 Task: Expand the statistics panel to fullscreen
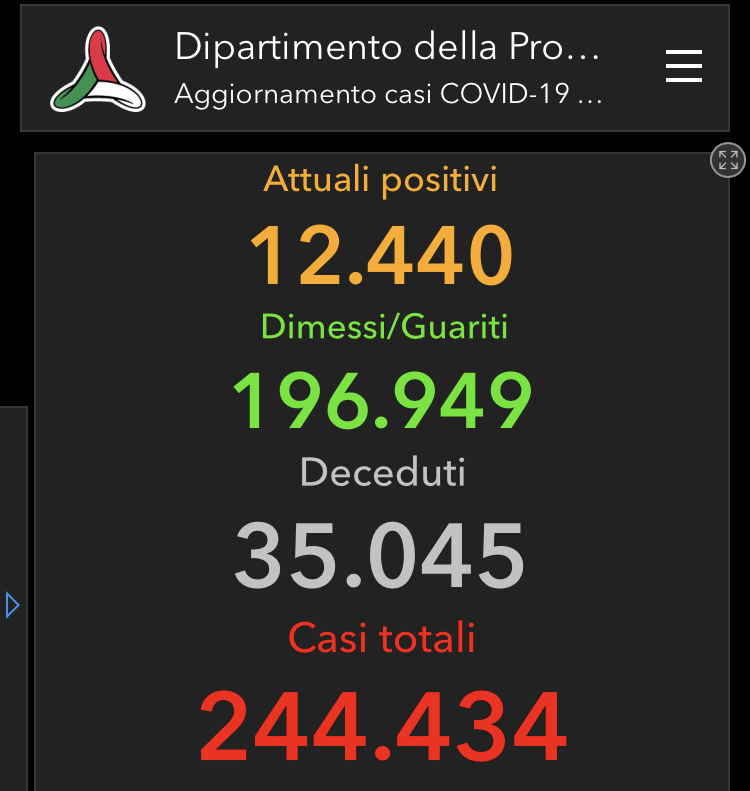727,160
